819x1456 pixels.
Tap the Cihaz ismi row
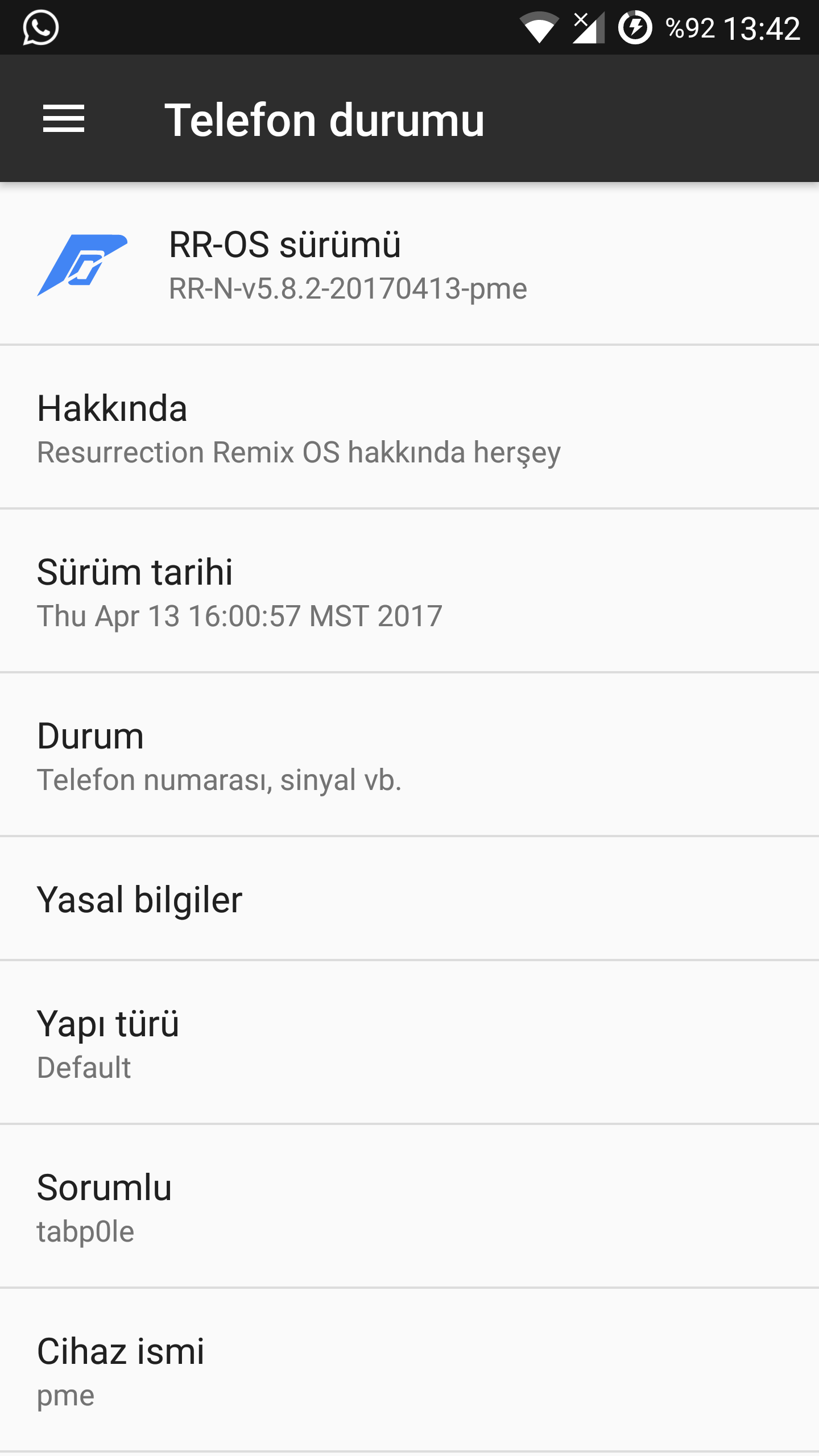(x=409, y=1370)
